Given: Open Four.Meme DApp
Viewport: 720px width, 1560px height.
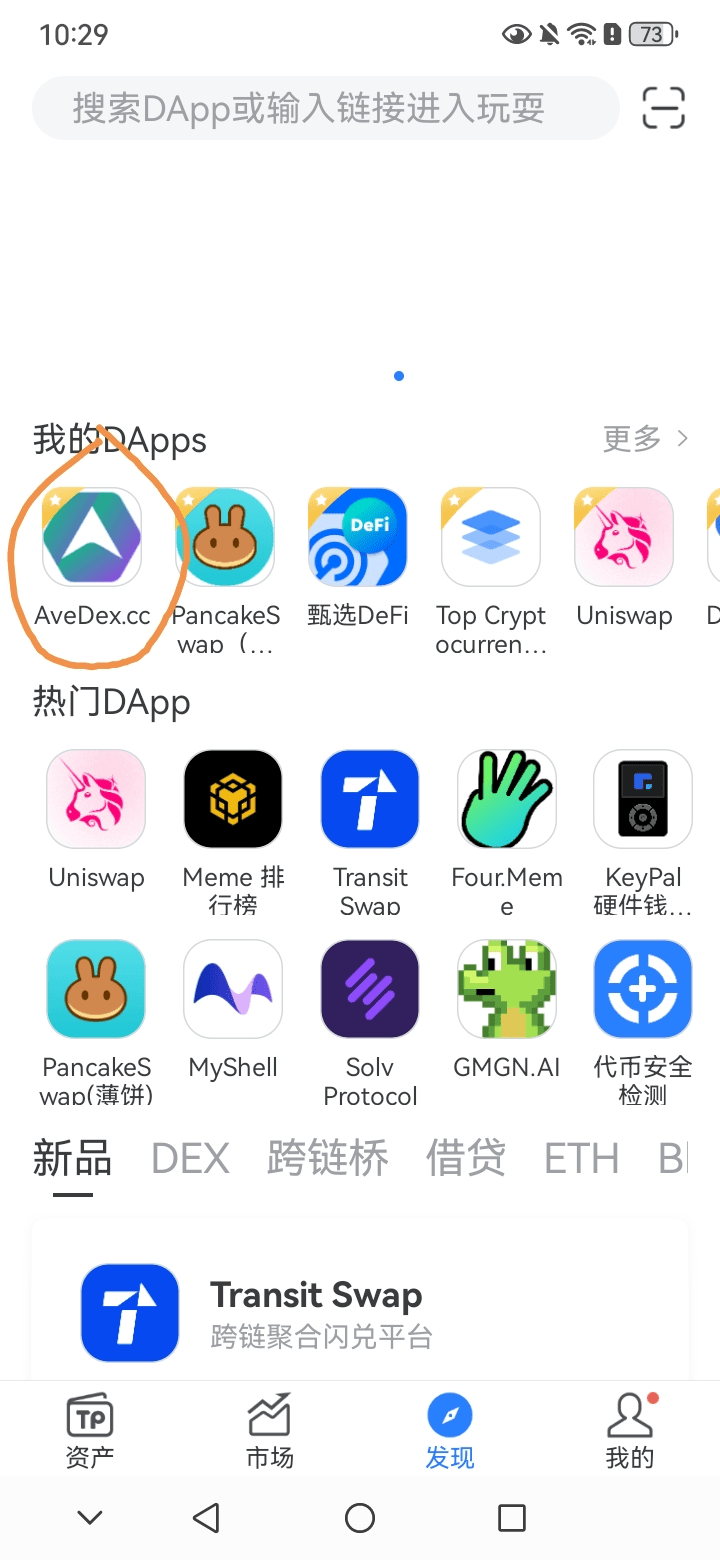Looking at the screenshot, I should [507, 799].
